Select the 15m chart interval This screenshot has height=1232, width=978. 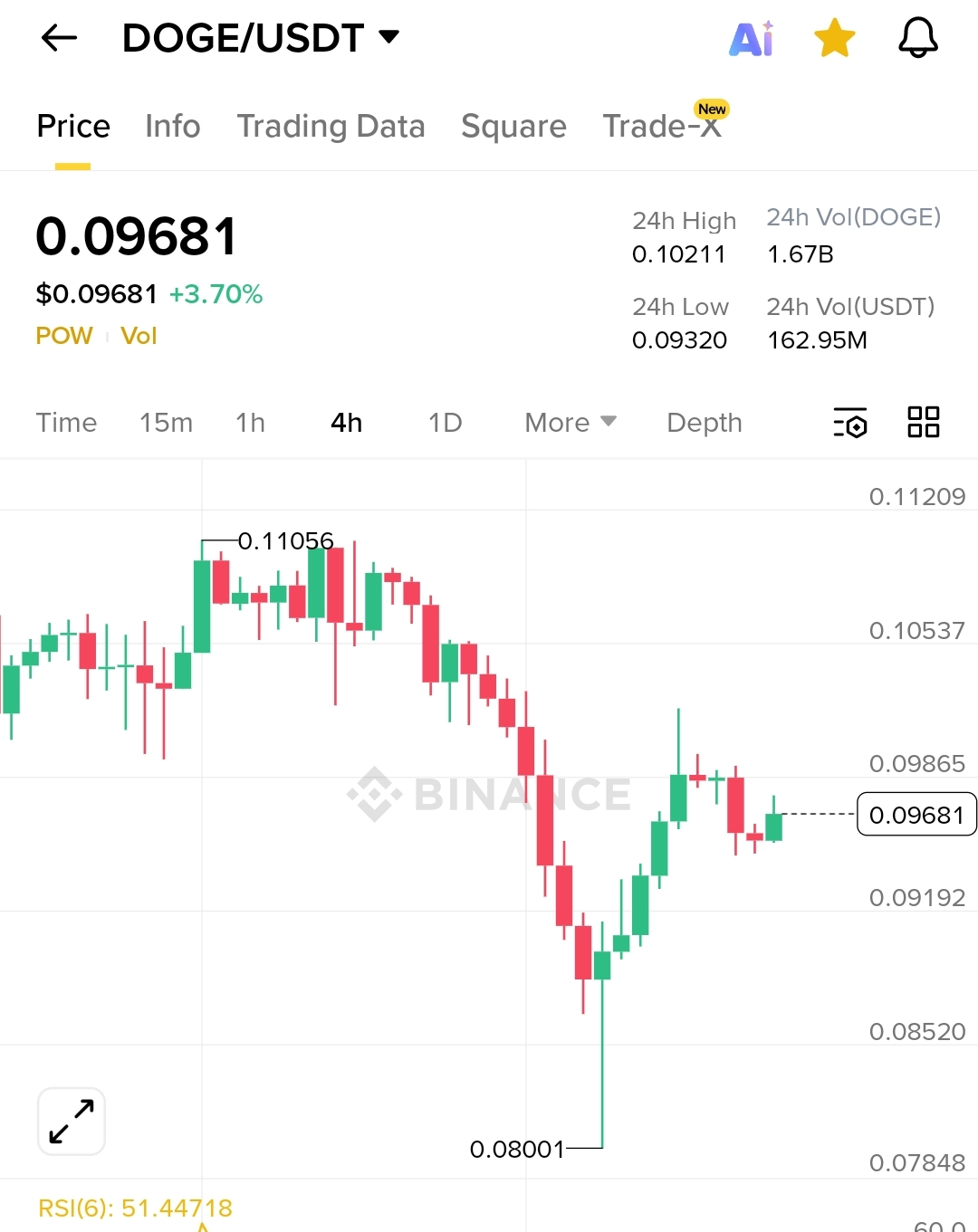click(x=166, y=423)
